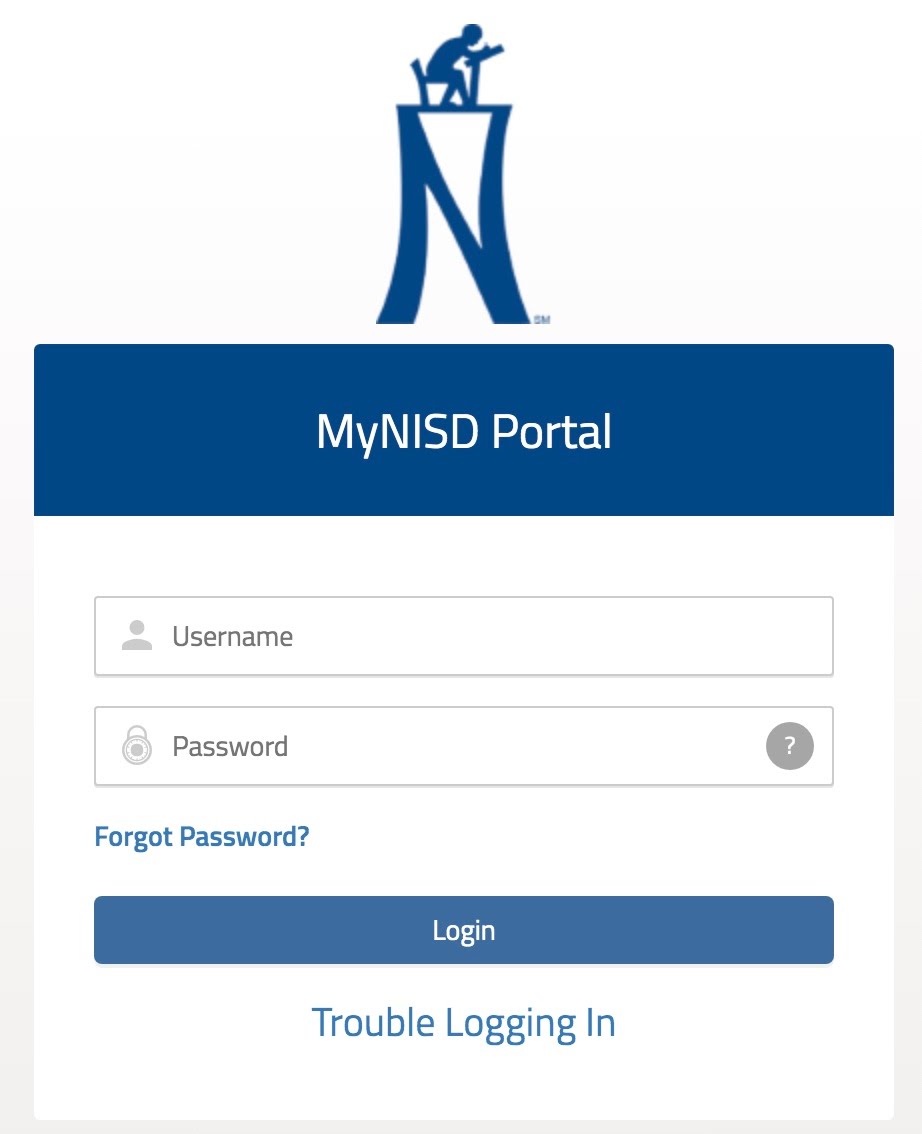Screen dimensions: 922x1134
Task: Open the Forgot Password link
Action: (202, 836)
